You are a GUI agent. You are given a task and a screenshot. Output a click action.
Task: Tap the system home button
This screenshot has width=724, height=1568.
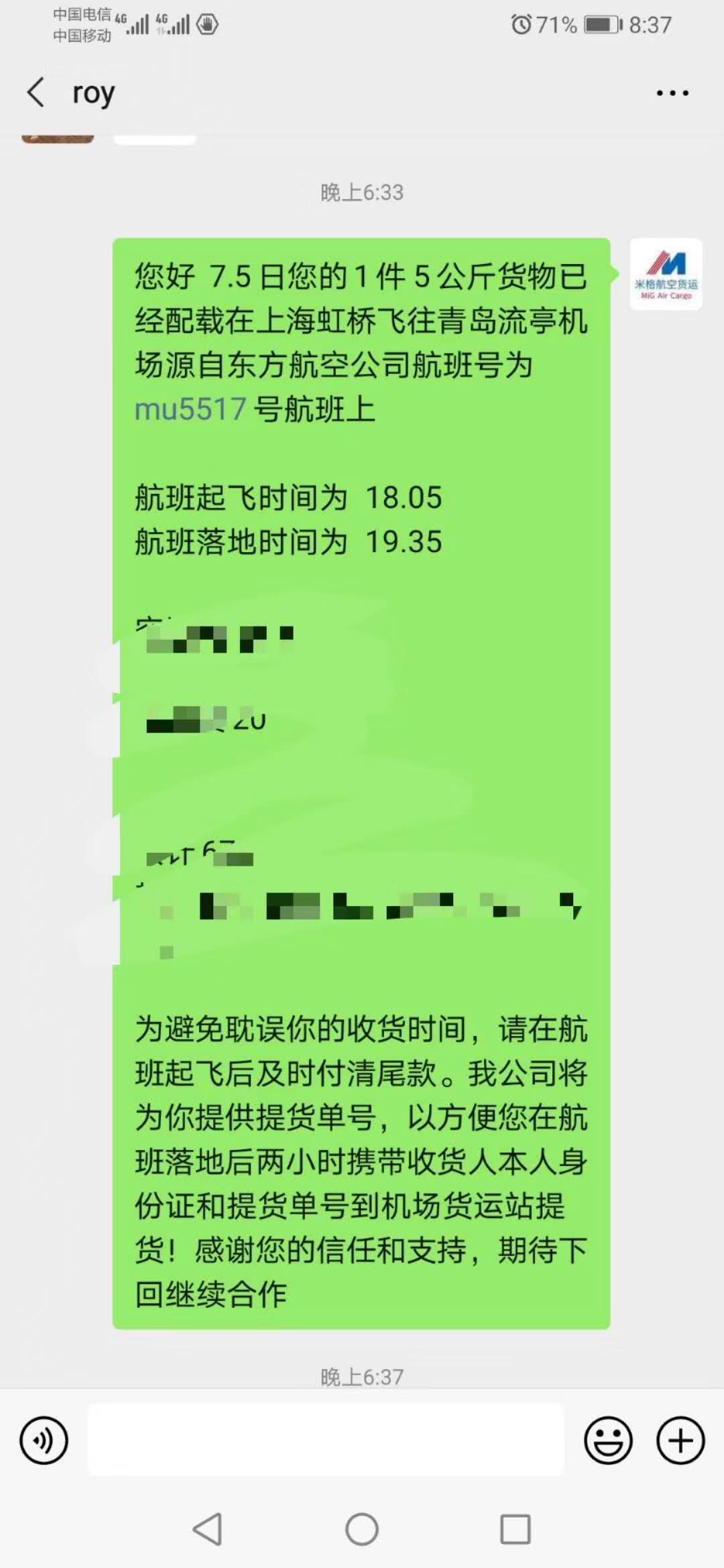point(362,1529)
